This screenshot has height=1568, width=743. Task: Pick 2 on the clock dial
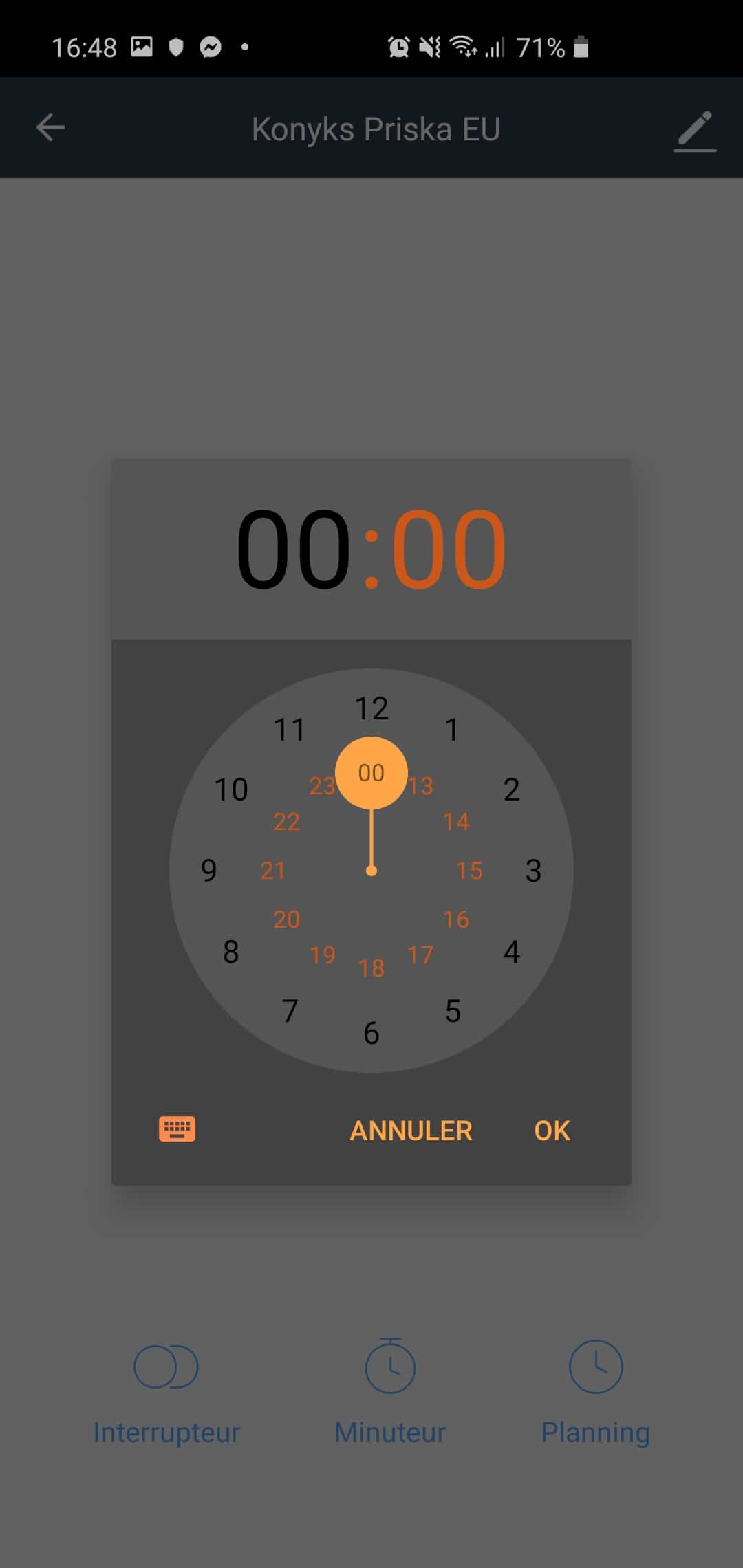point(511,790)
